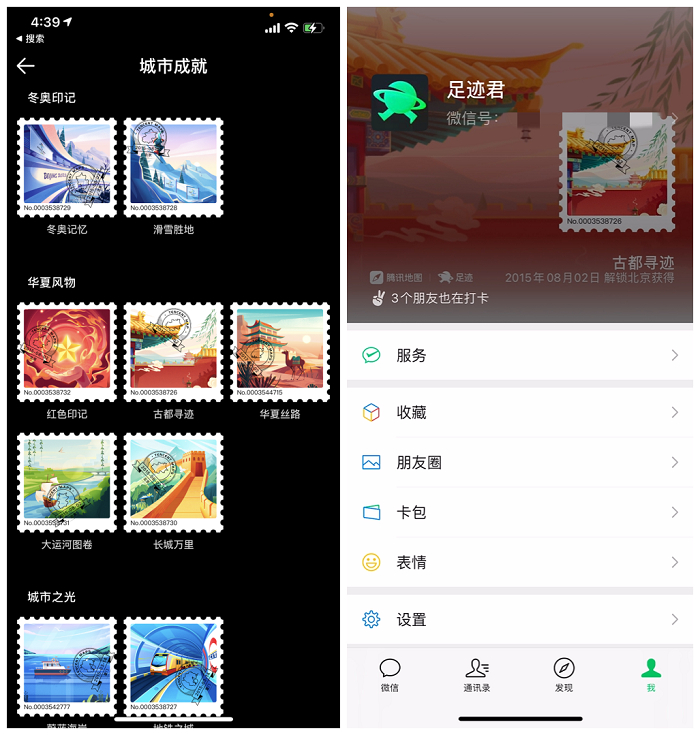The width and height of the screenshot is (700, 735).
Task: Switch to the 通讯录 contacts tab
Action: tap(476, 675)
